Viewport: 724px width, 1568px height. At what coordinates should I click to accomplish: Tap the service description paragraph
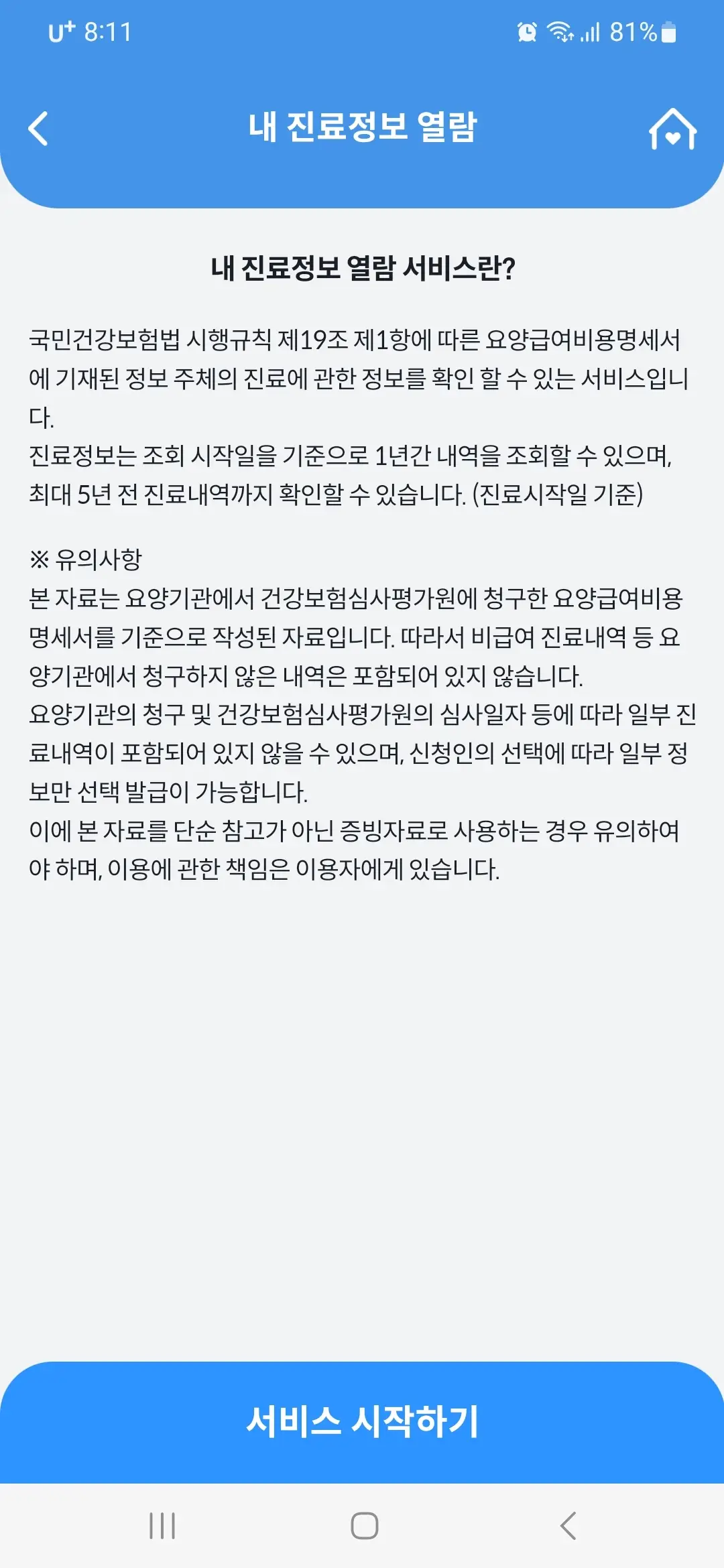[x=362, y=415]
